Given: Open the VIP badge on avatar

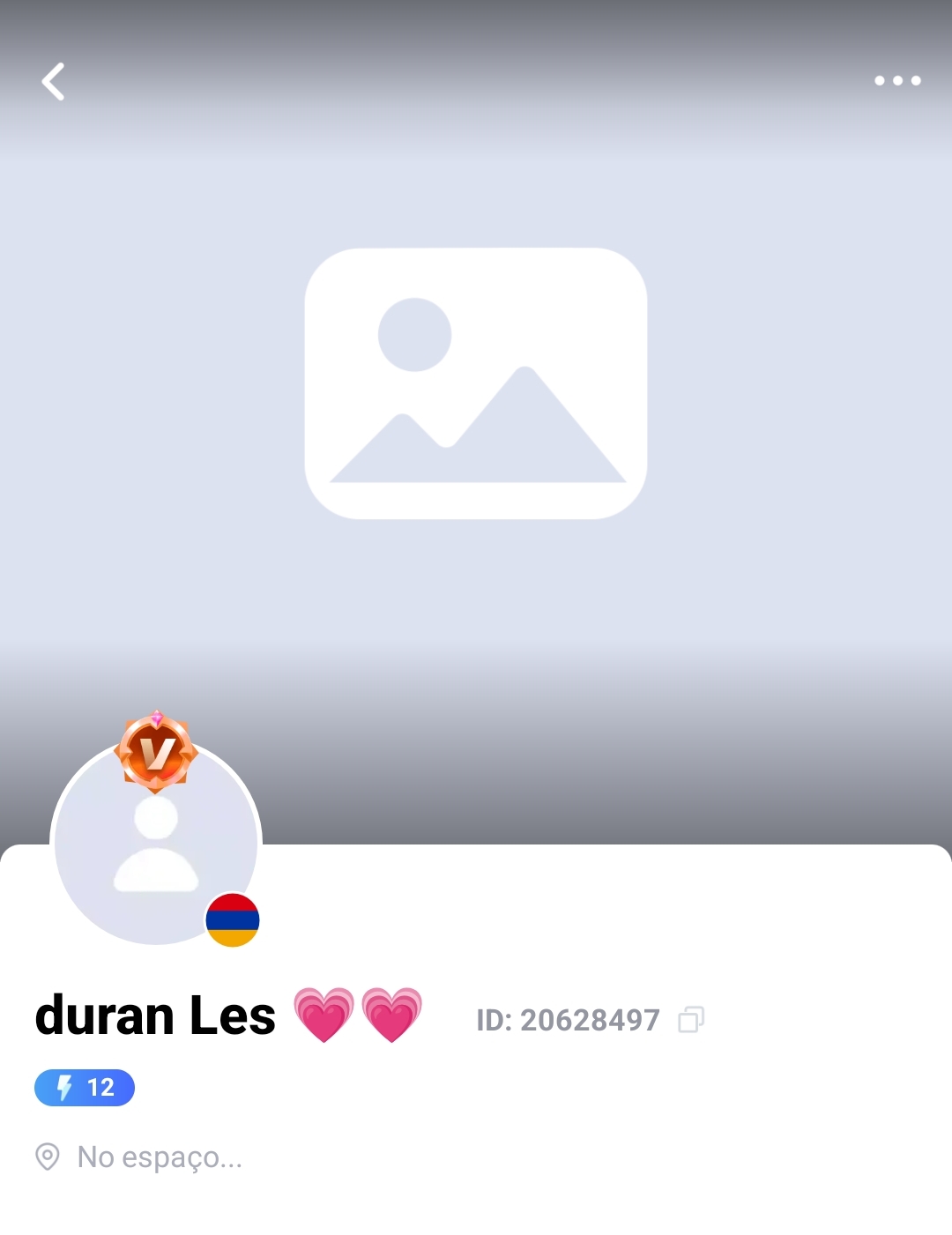Looking at the screenshot, I should (x=156, y=752).
